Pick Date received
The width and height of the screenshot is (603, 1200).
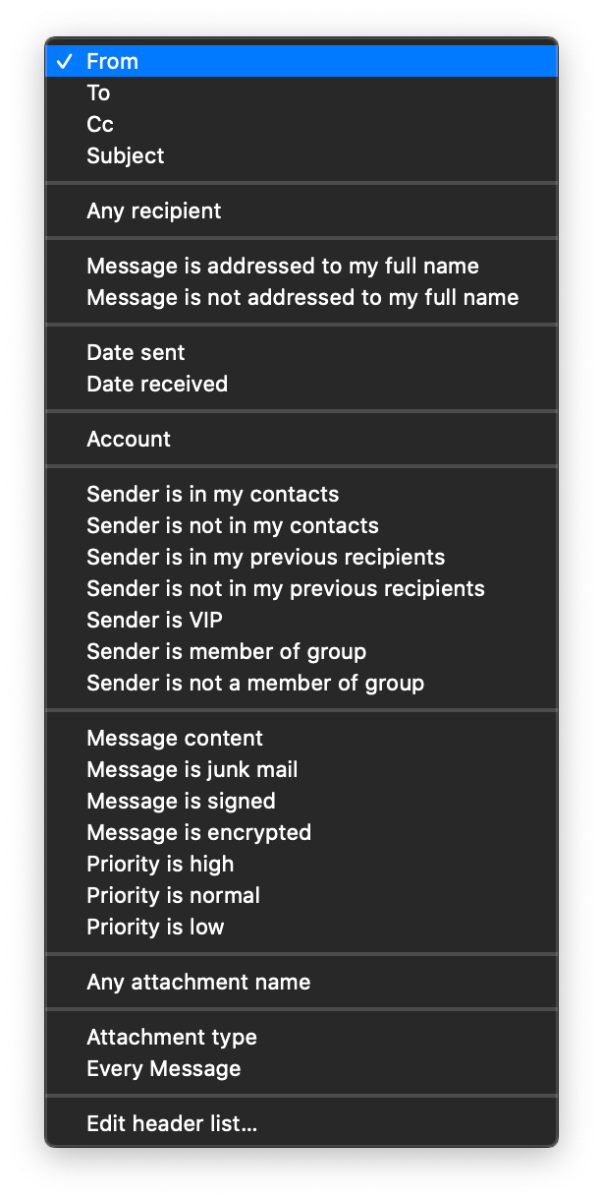[x=301, y=384]
